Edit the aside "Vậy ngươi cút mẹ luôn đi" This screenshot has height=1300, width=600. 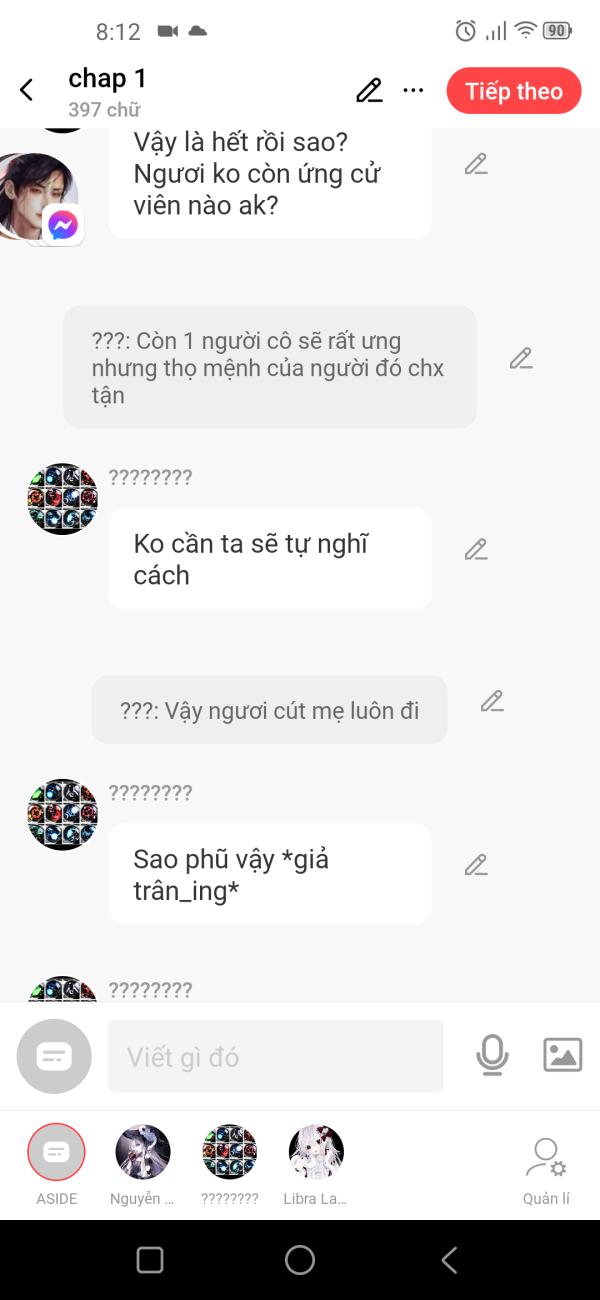[x=492, y=701]
